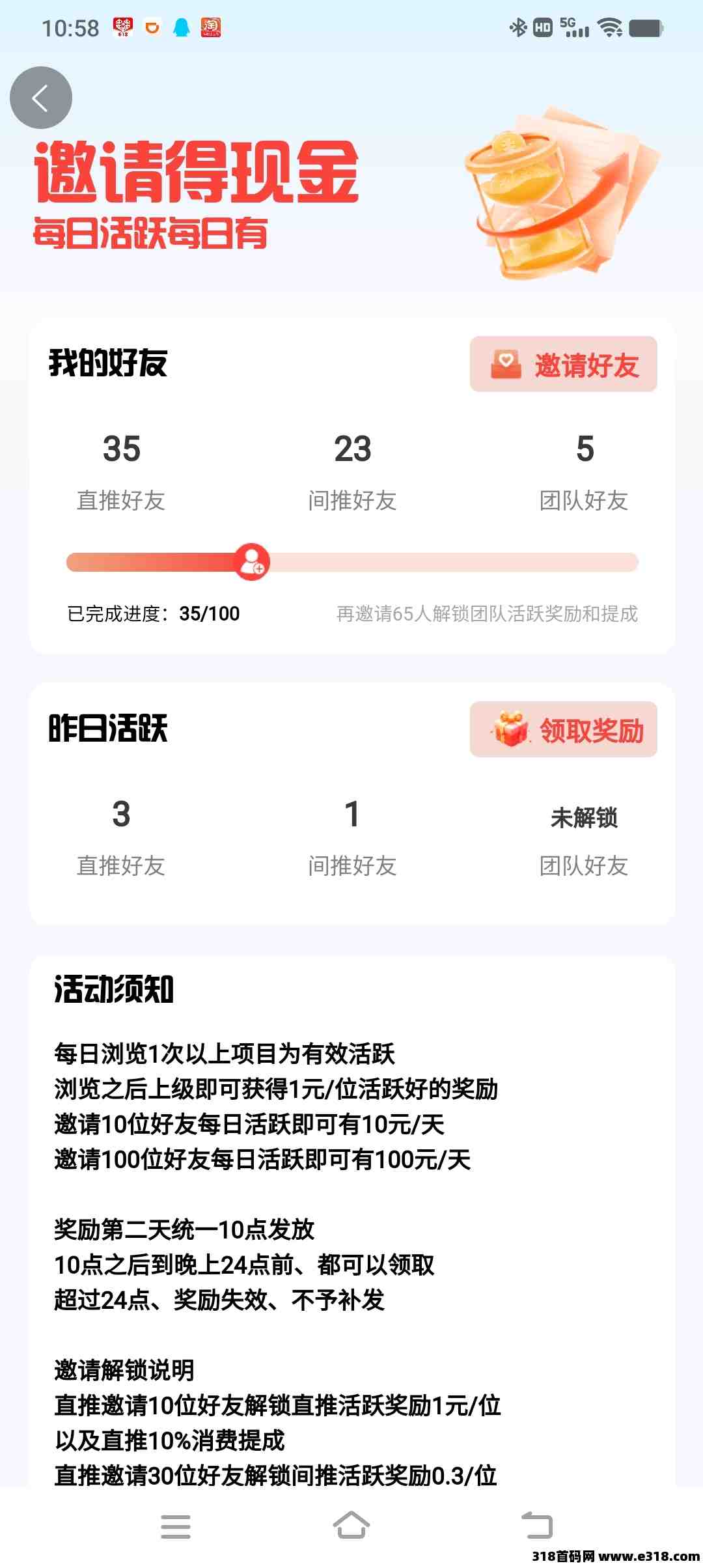The height and width of the screenshot is (1568, 703).
Task: Go back using the top-left arrow
Action: pos(40,98)
